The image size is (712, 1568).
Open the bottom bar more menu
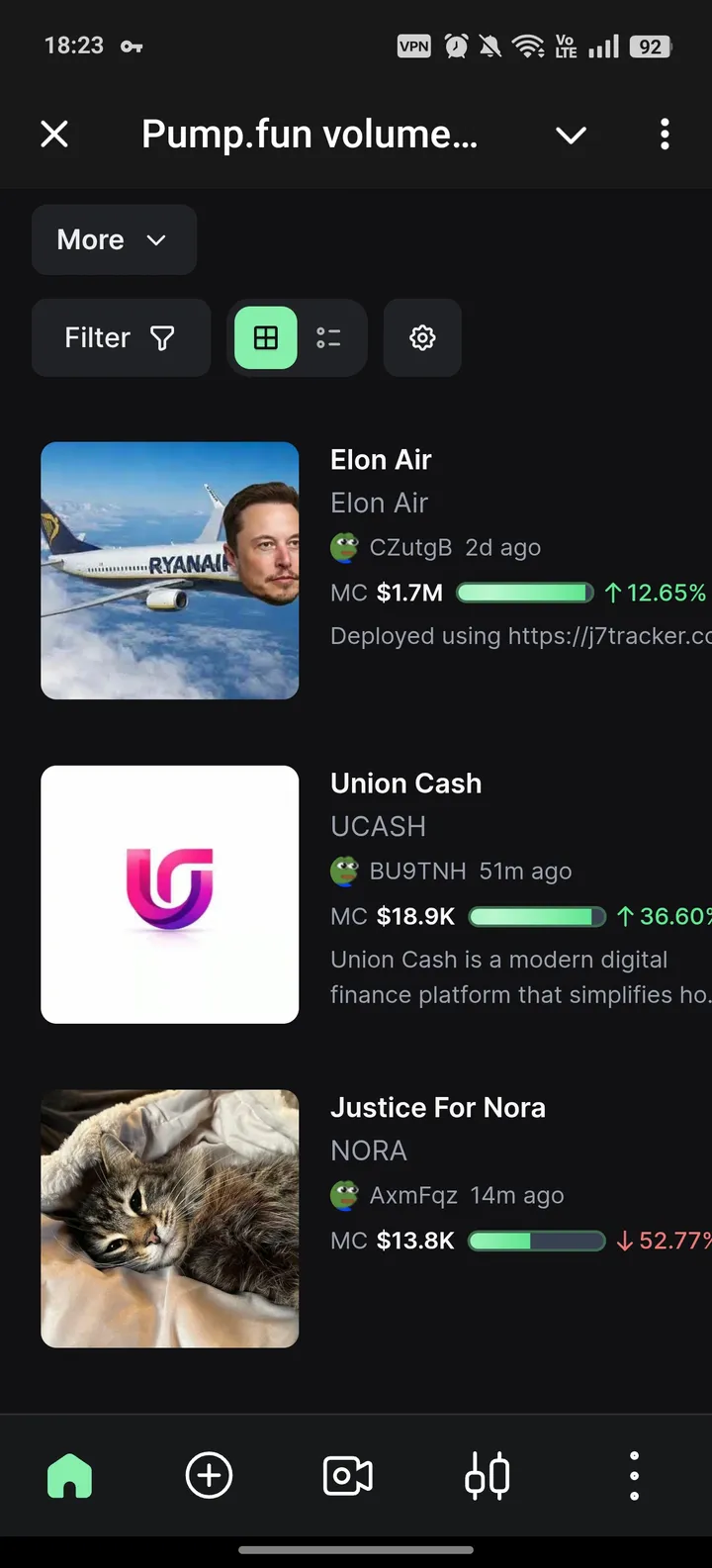[x=634, y=1476]
